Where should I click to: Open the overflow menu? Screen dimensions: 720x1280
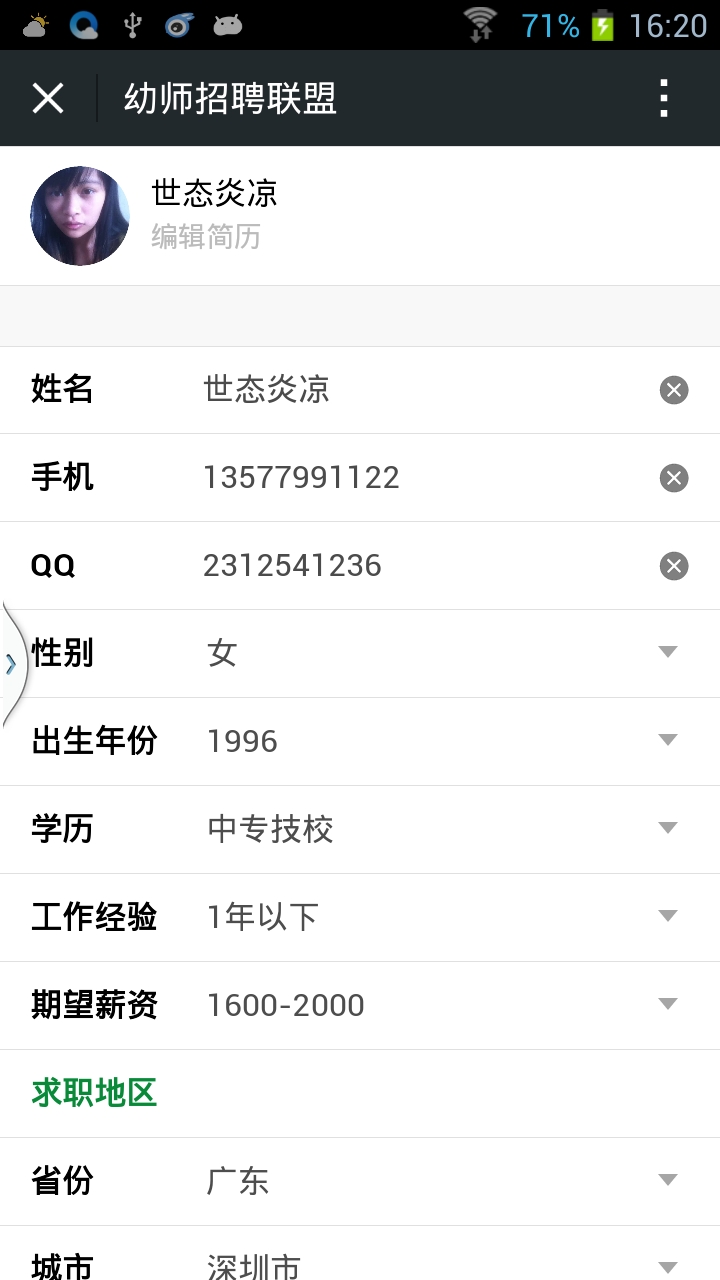coord(664,98)
